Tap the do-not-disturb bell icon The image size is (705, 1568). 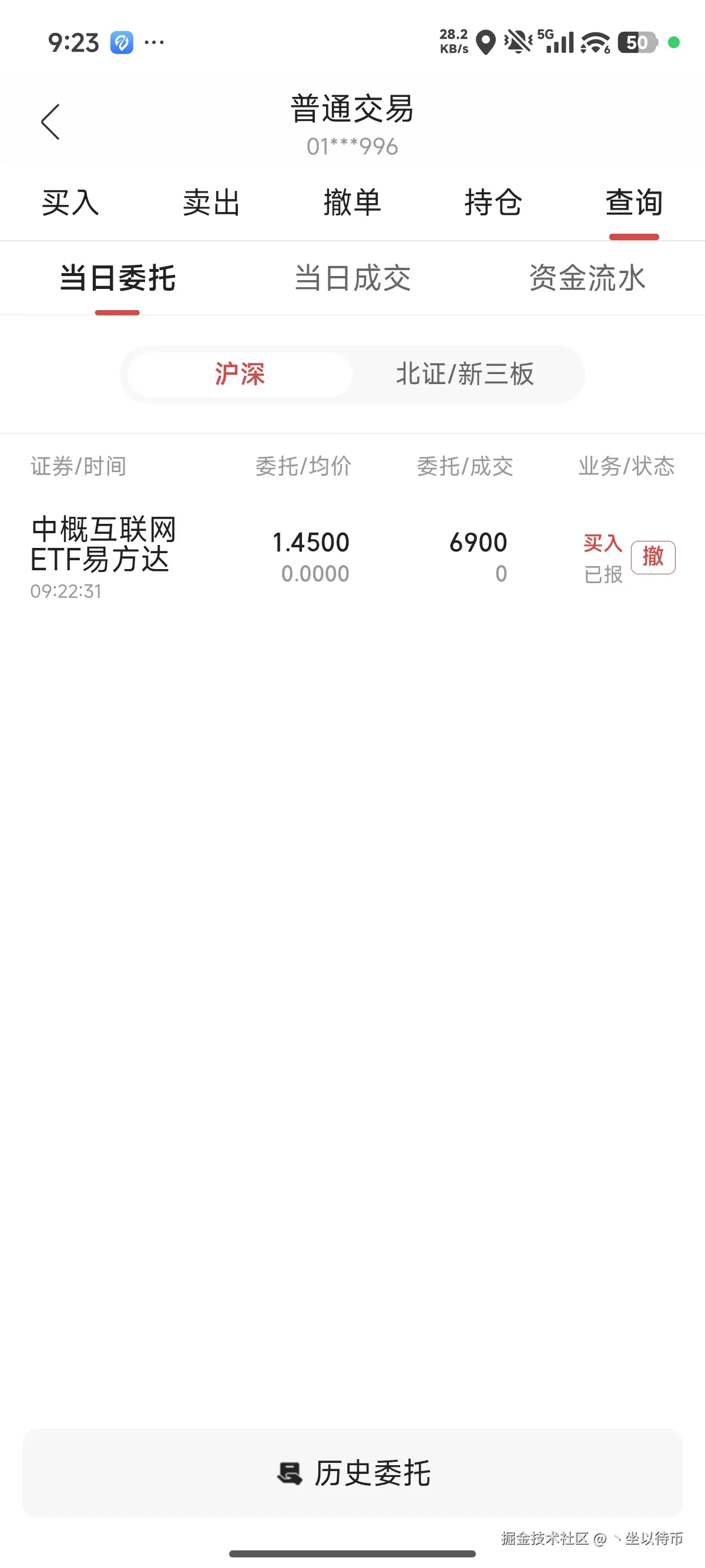click(517, 42)
